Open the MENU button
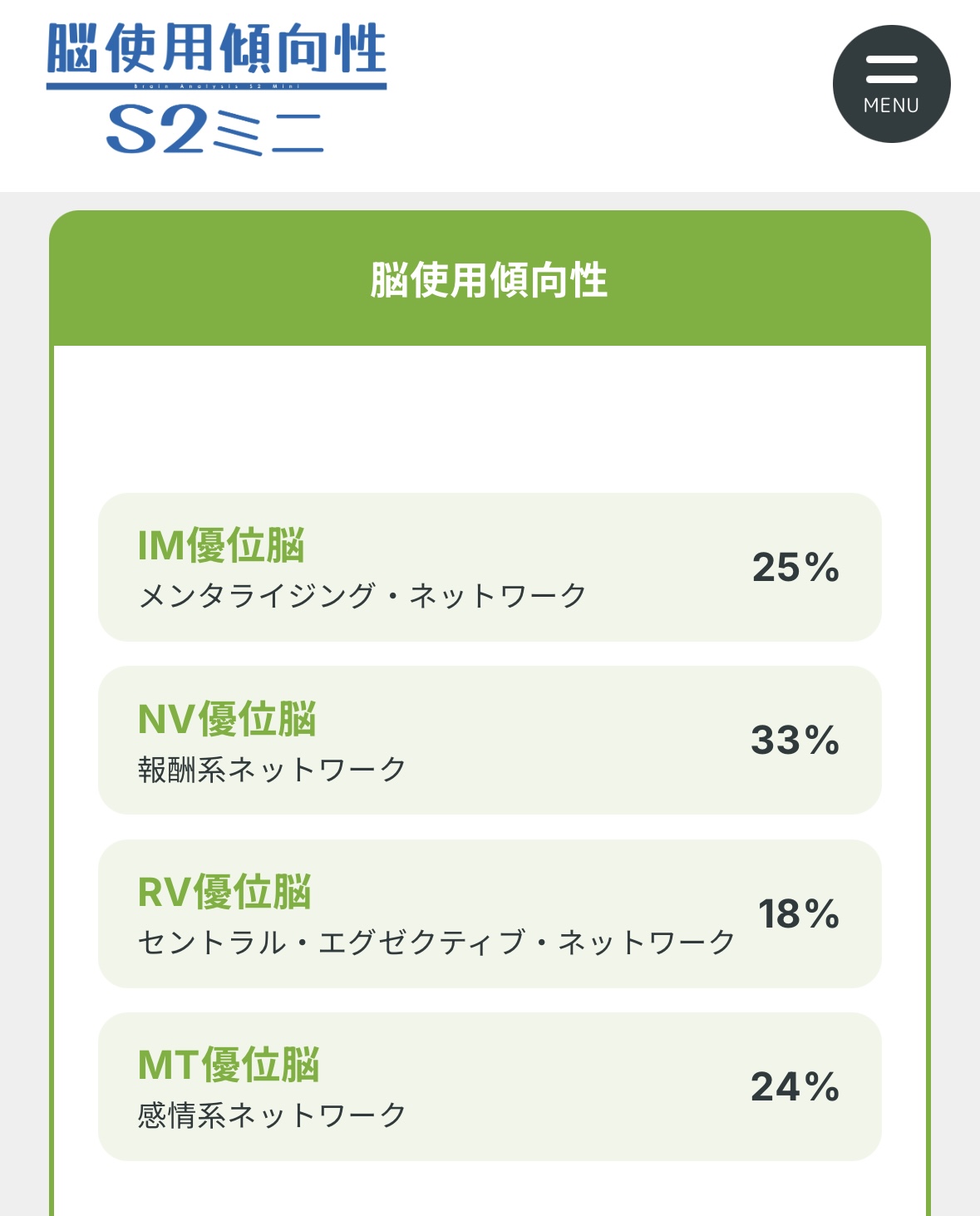 click(x=891, y=84)
